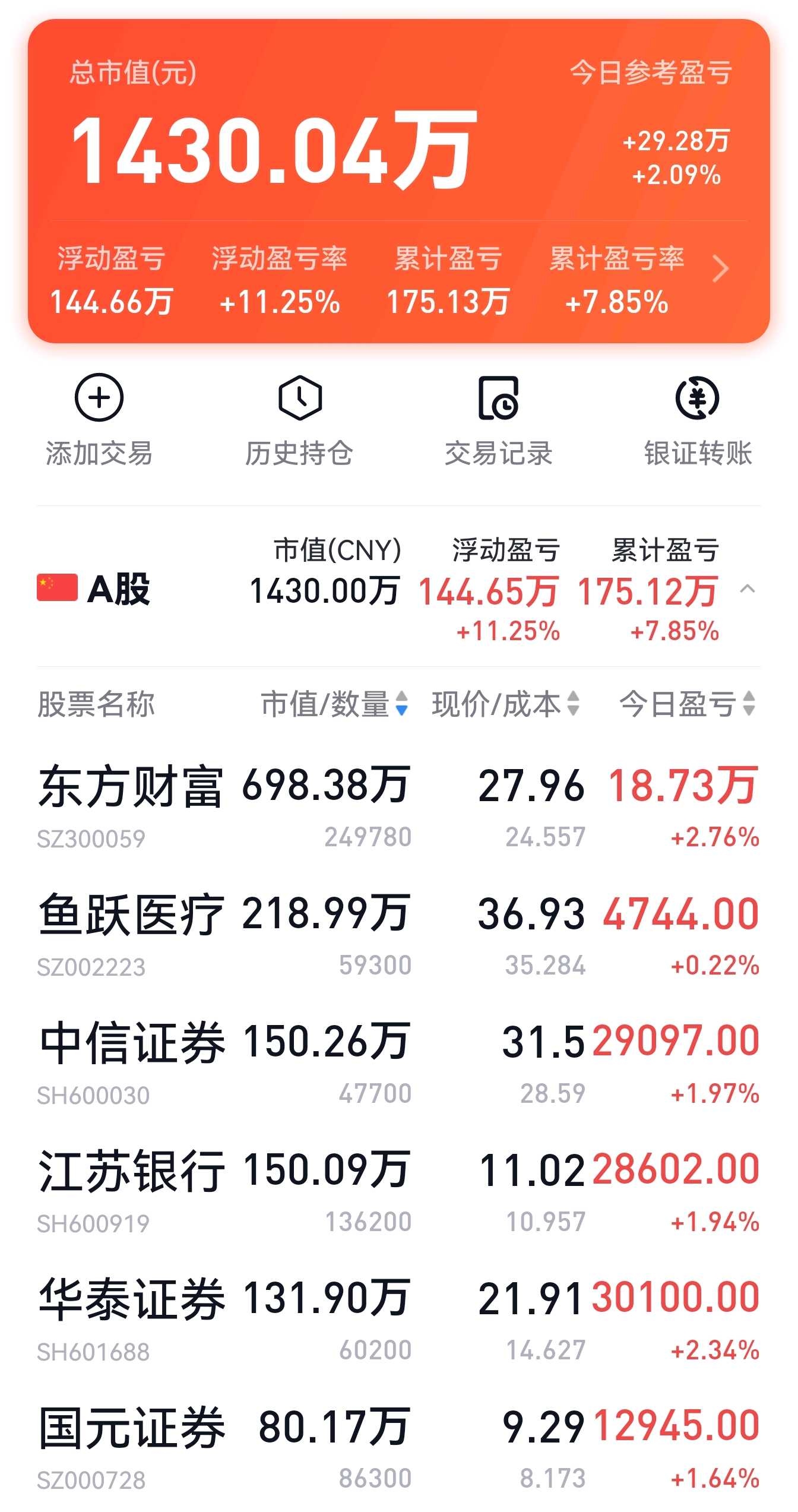
Task: Tap 添加交易 to add a trade
Action: coord(99,419)
